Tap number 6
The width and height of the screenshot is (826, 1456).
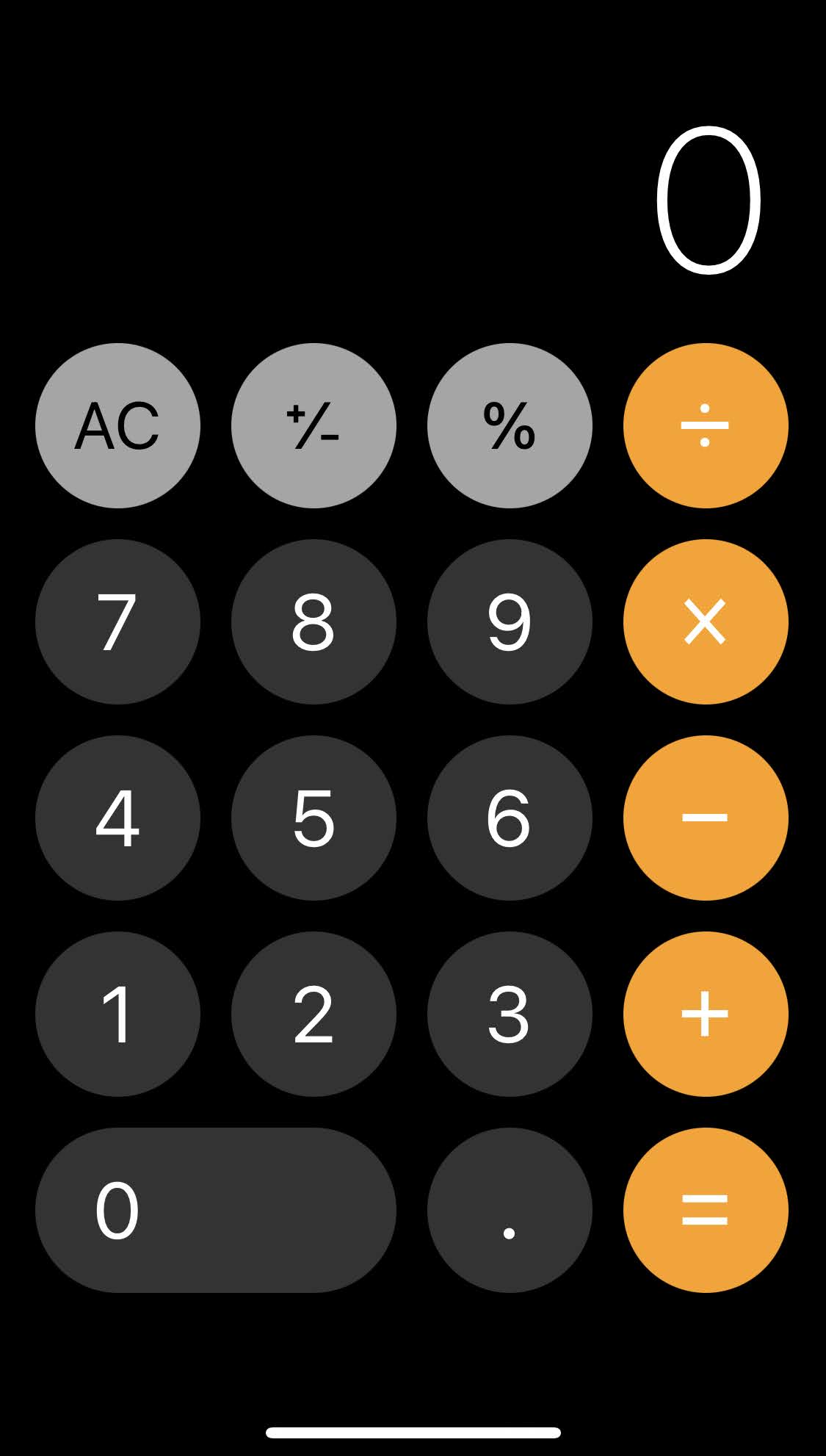[x=510, y=818]
